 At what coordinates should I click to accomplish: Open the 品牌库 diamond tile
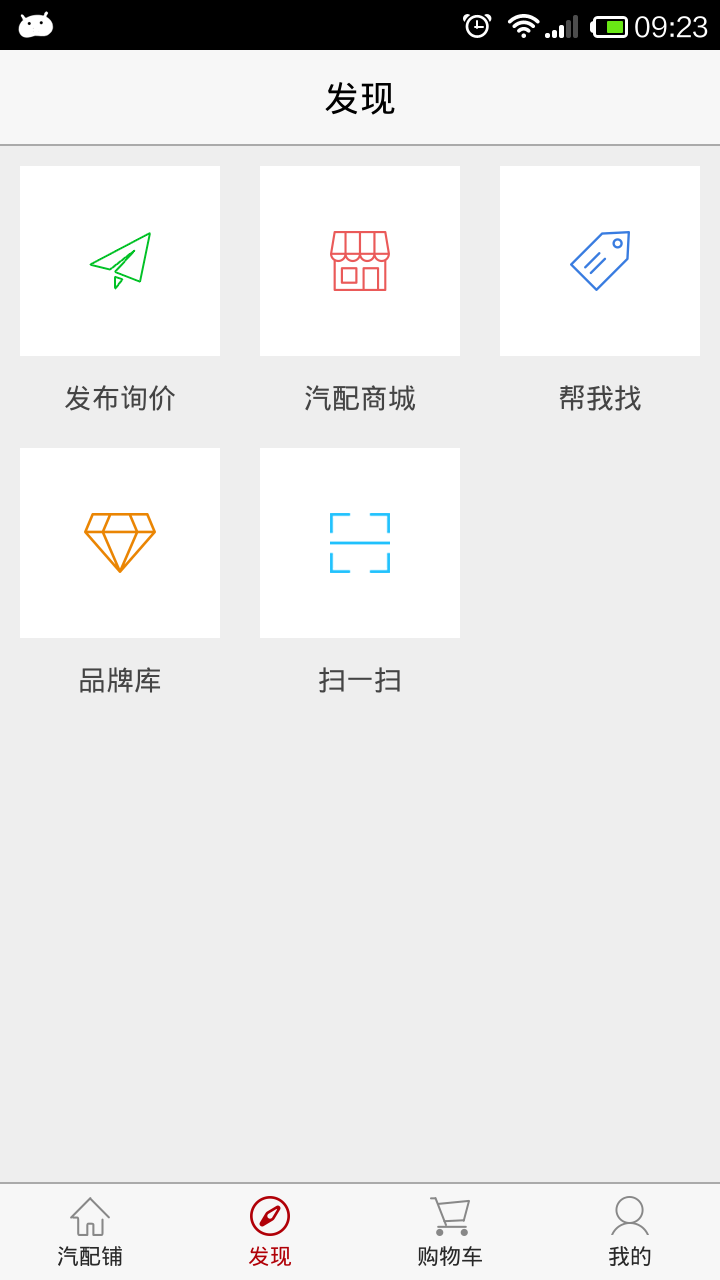tap(120, 543)
